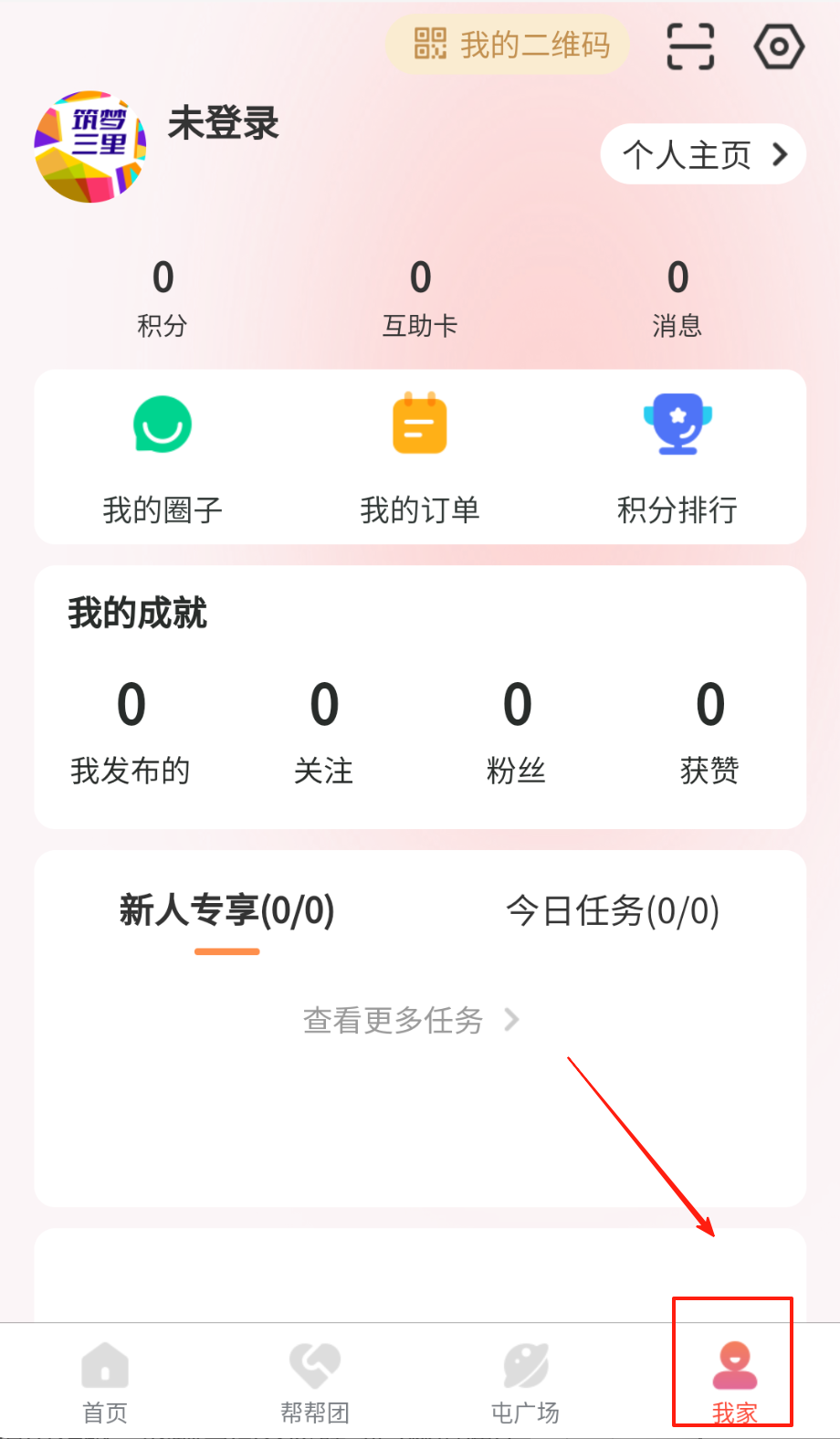Image resolution: width=840 pixels, height=1439 pixels.
Task: Show 我的二维码 QR code
Action: coord(508,45)
